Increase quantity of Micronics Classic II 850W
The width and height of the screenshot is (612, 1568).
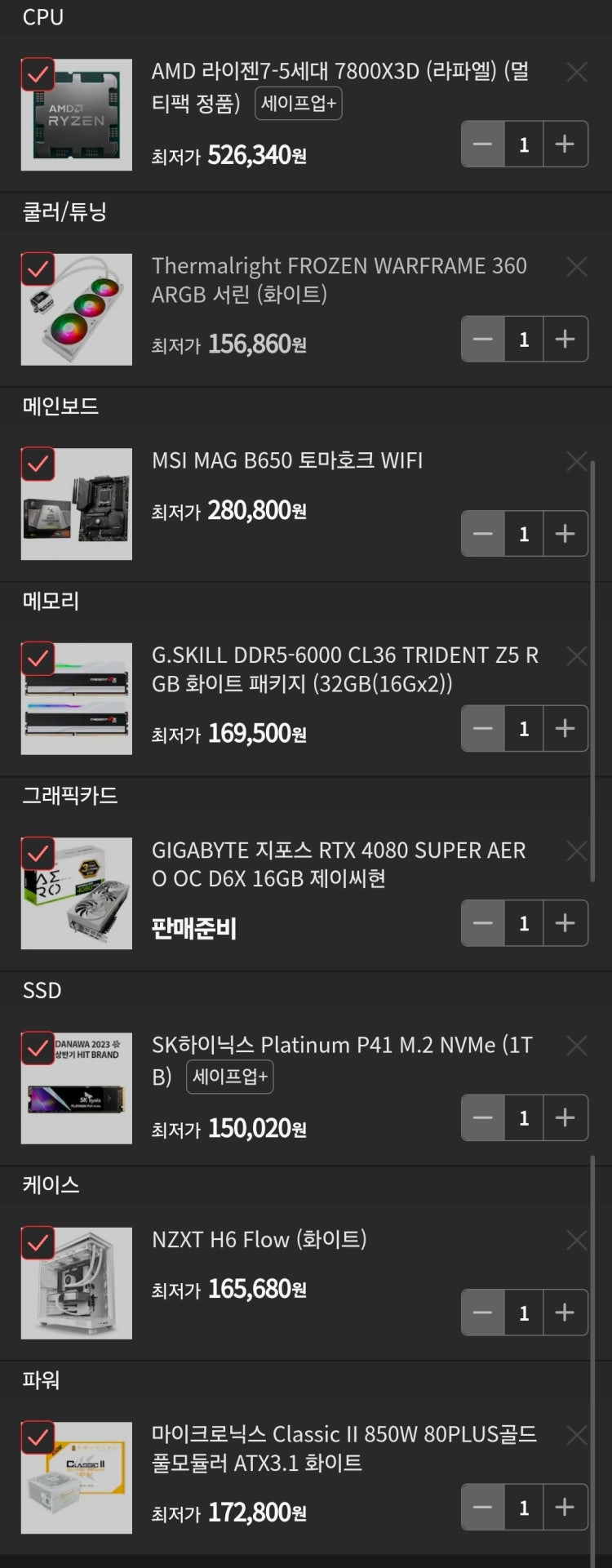pyautogui.click(x=565, y=1507)
